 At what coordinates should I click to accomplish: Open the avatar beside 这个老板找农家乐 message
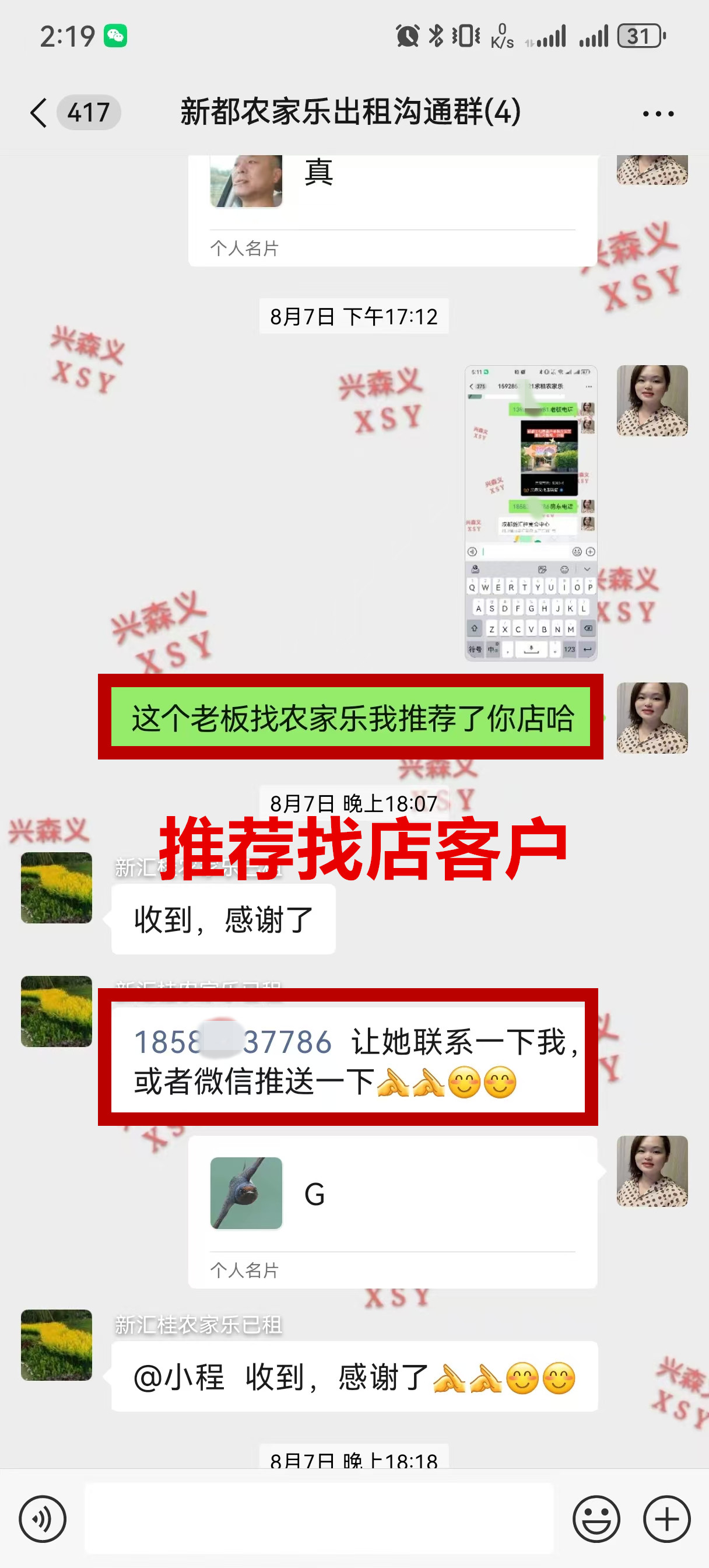tap(652, 718)
